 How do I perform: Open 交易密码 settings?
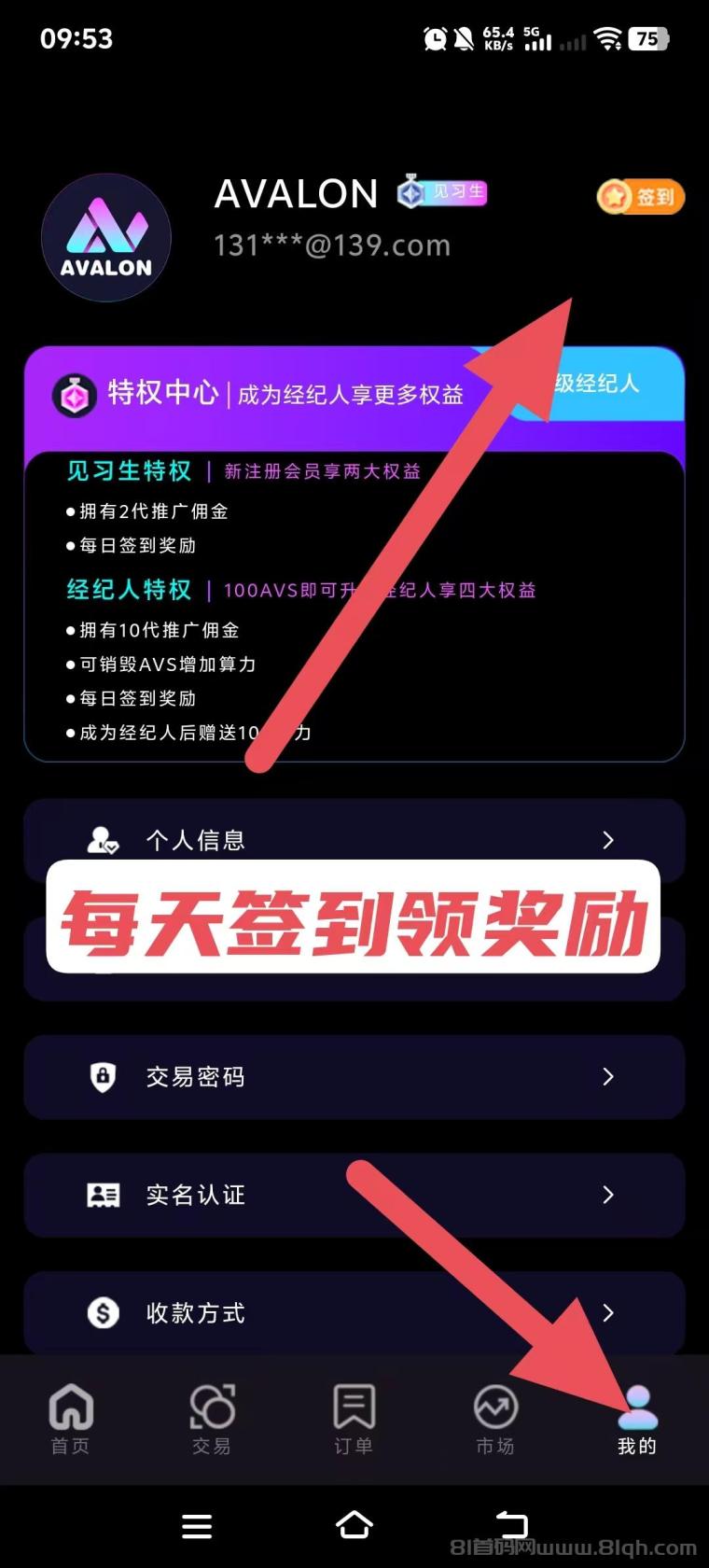pos(354,1077)
